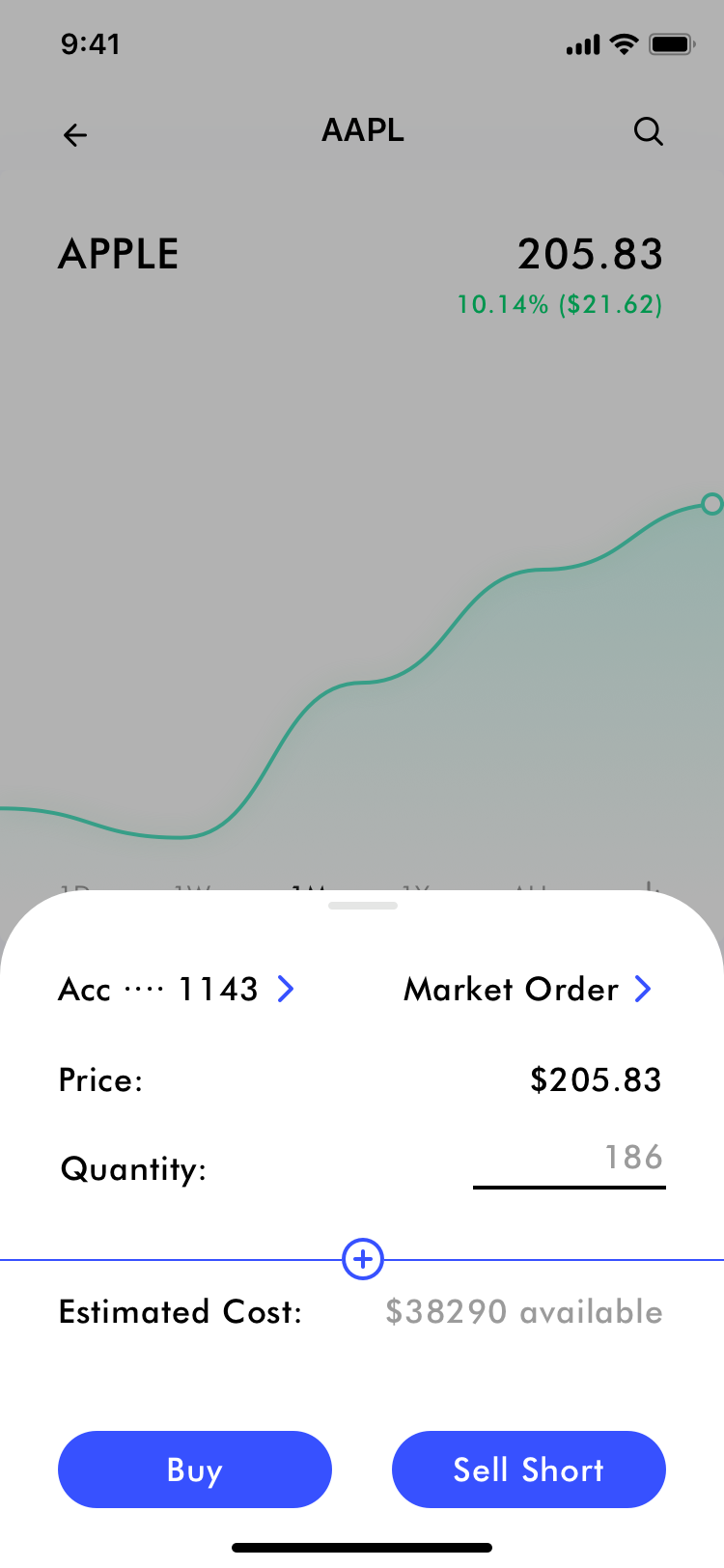Tap the plus circle on the divider
The width and height of the screenshot is (724, 1568).
363,1260
